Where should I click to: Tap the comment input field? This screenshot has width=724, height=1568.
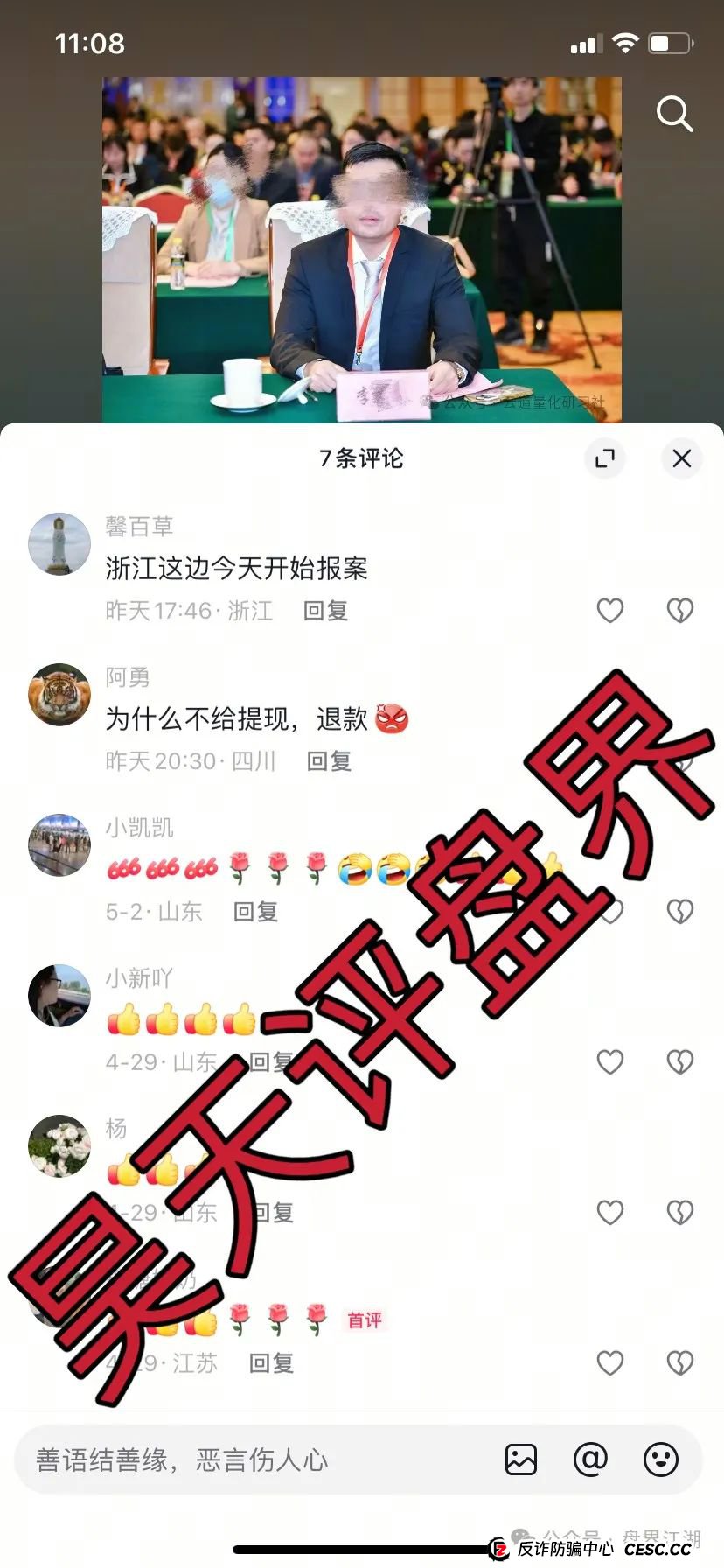[254, 1459]
